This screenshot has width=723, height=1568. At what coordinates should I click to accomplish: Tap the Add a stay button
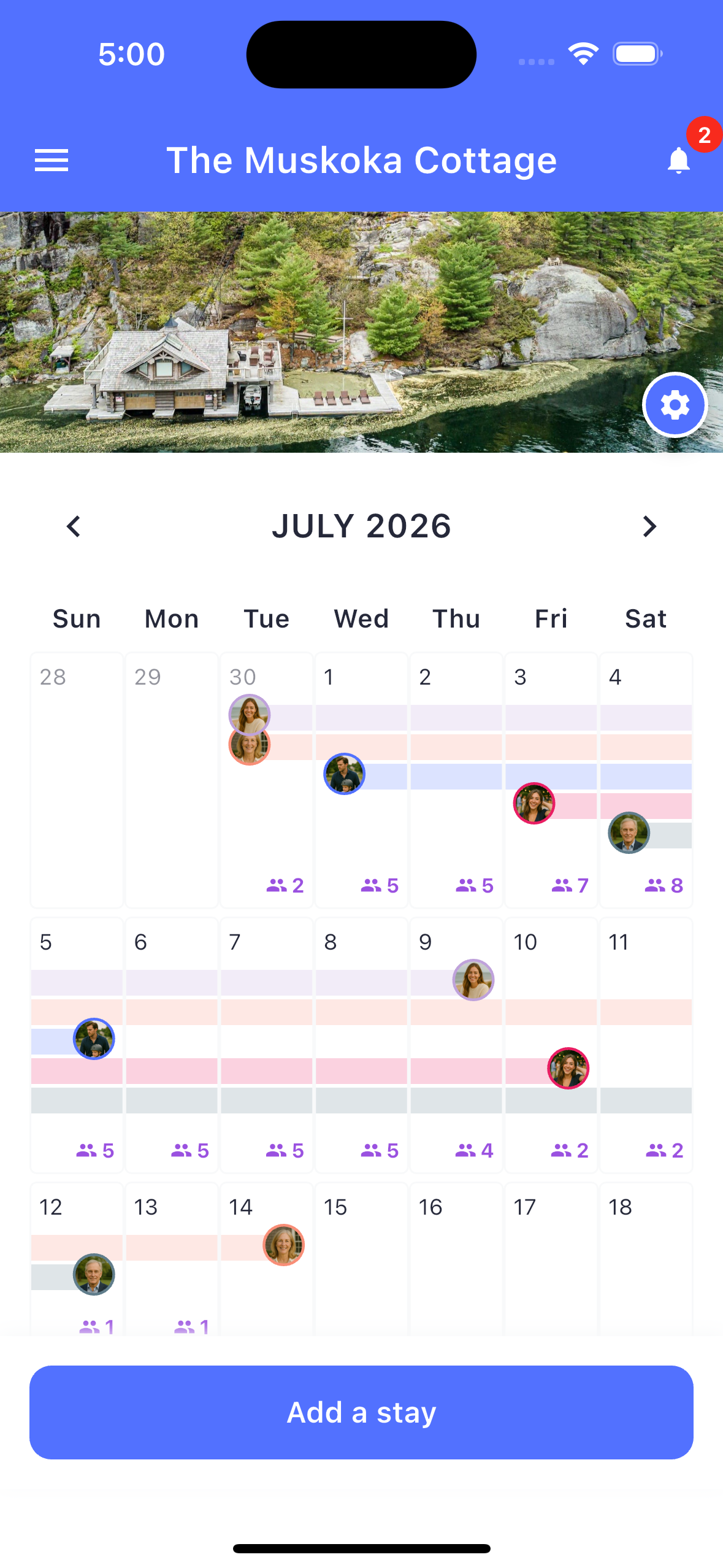361,1412
